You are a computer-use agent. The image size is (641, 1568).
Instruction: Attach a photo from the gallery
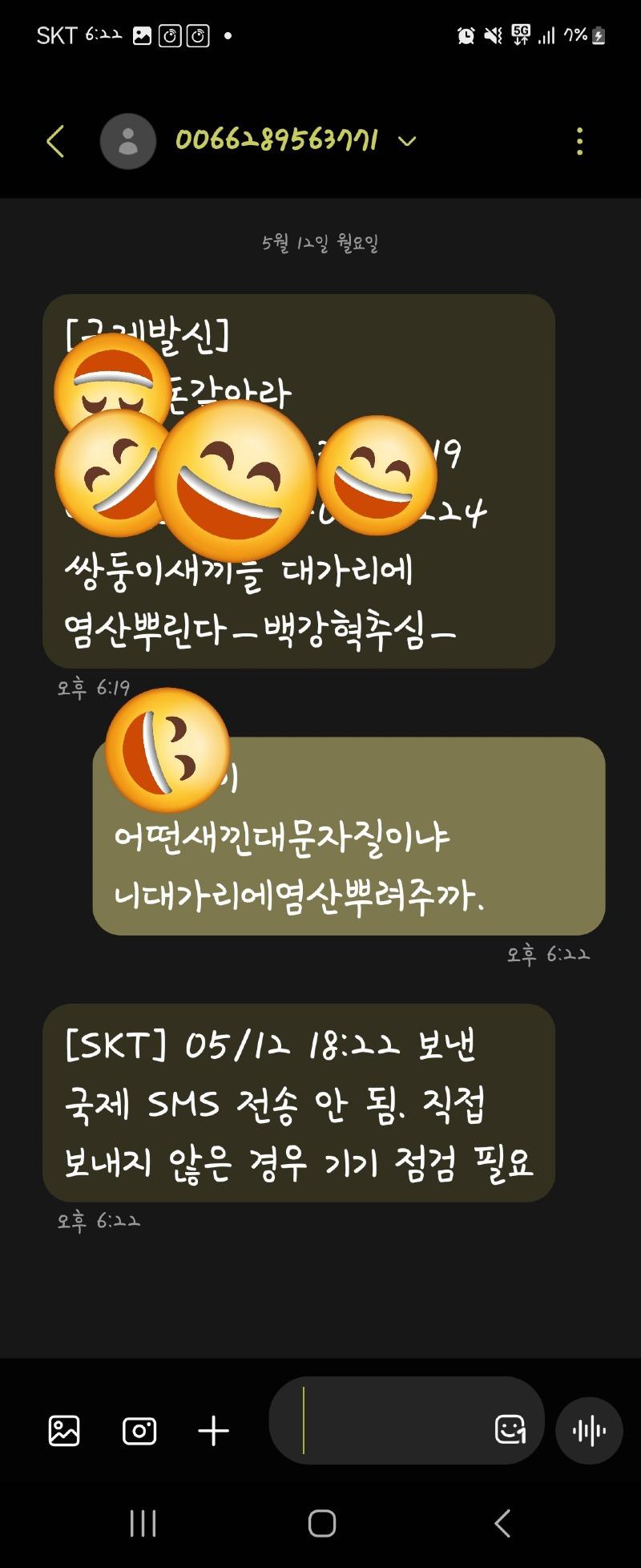coord(64,1430)
